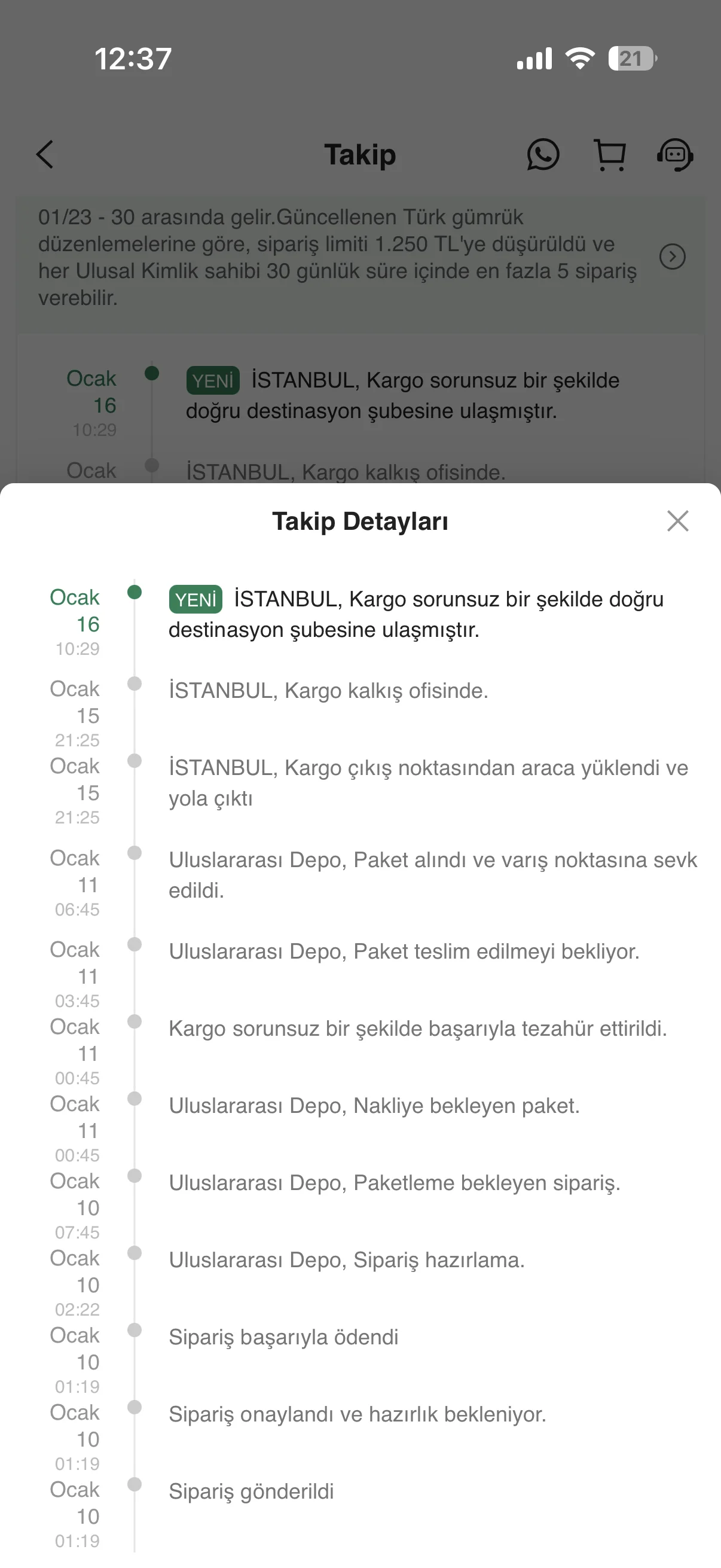The height and width of the screenshot is (1568, 721).
Task: Expand the customs regulation notice arrow
Action: pos(673,257)
